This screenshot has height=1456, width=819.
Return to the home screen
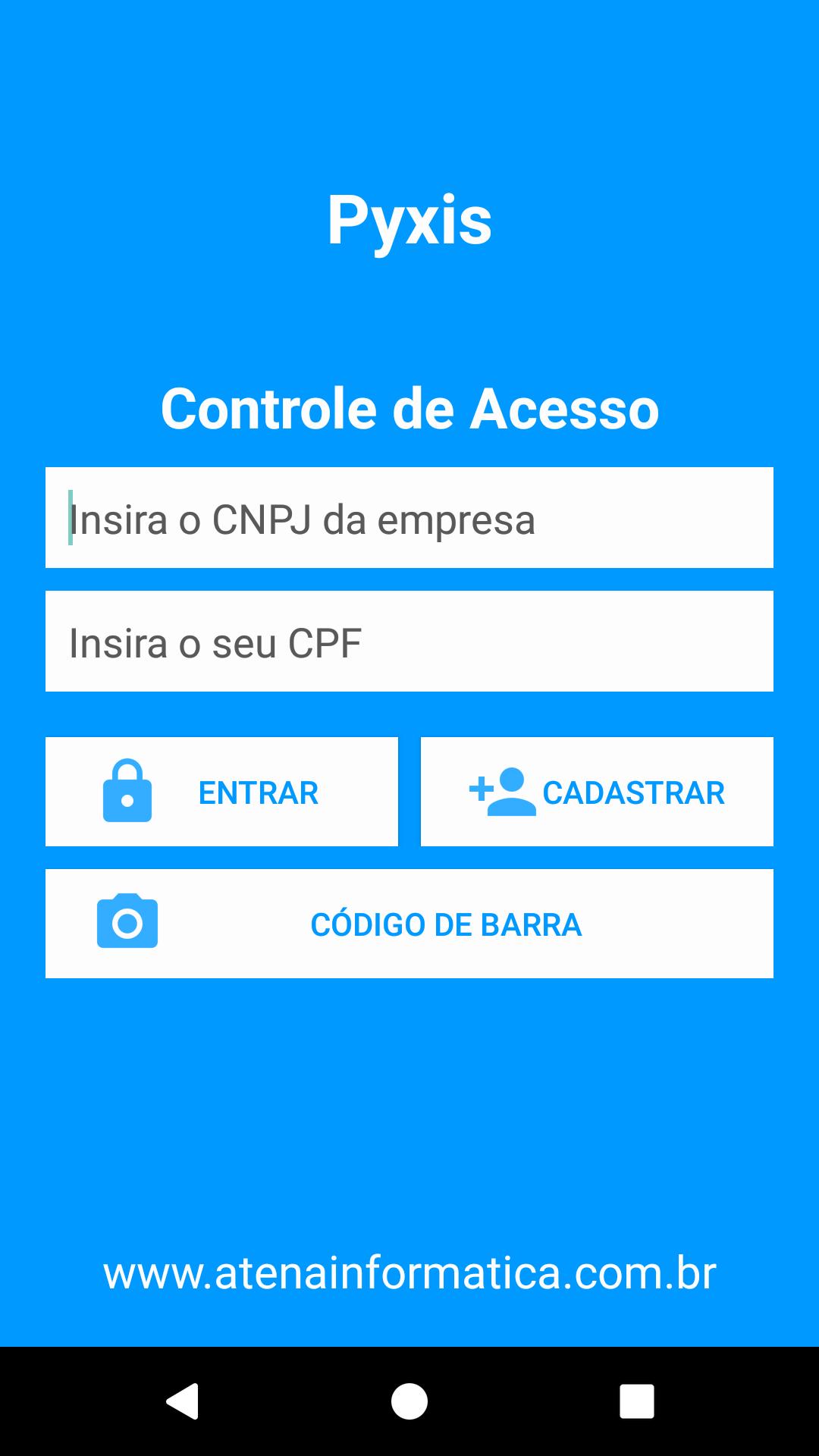(409, 1401)
